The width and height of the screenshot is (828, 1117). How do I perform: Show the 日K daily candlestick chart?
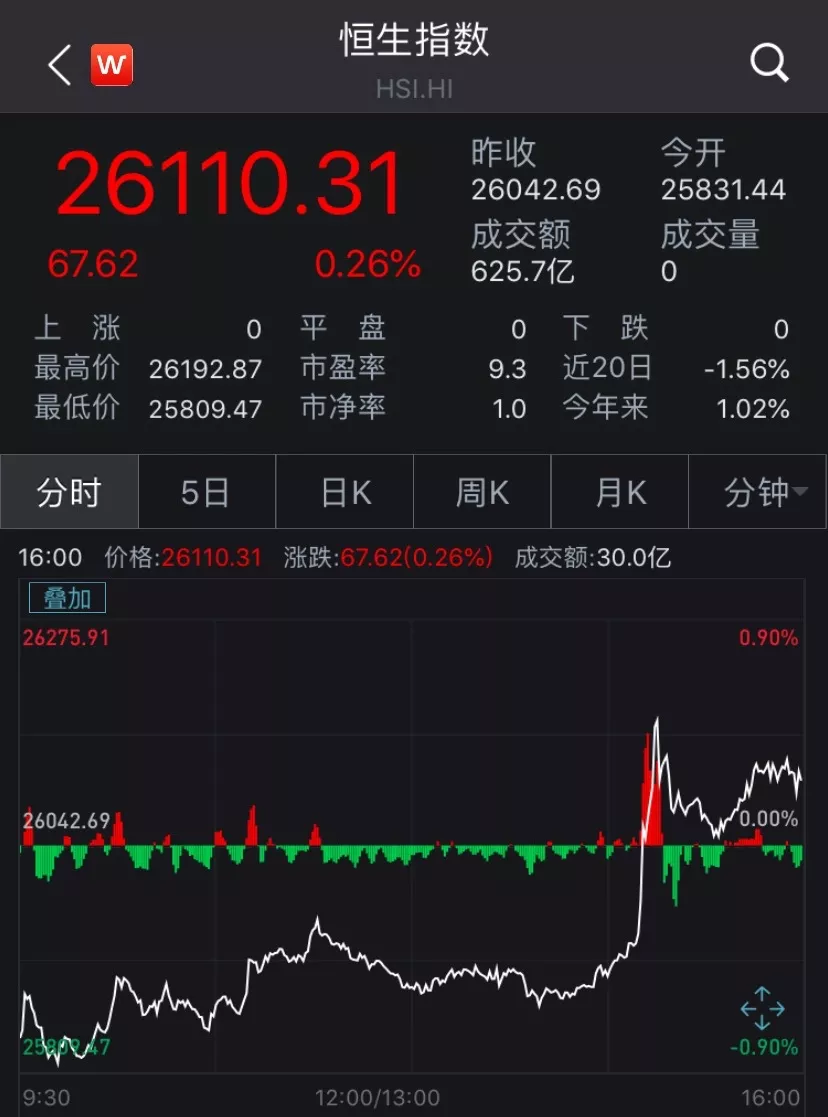(345, 492)
